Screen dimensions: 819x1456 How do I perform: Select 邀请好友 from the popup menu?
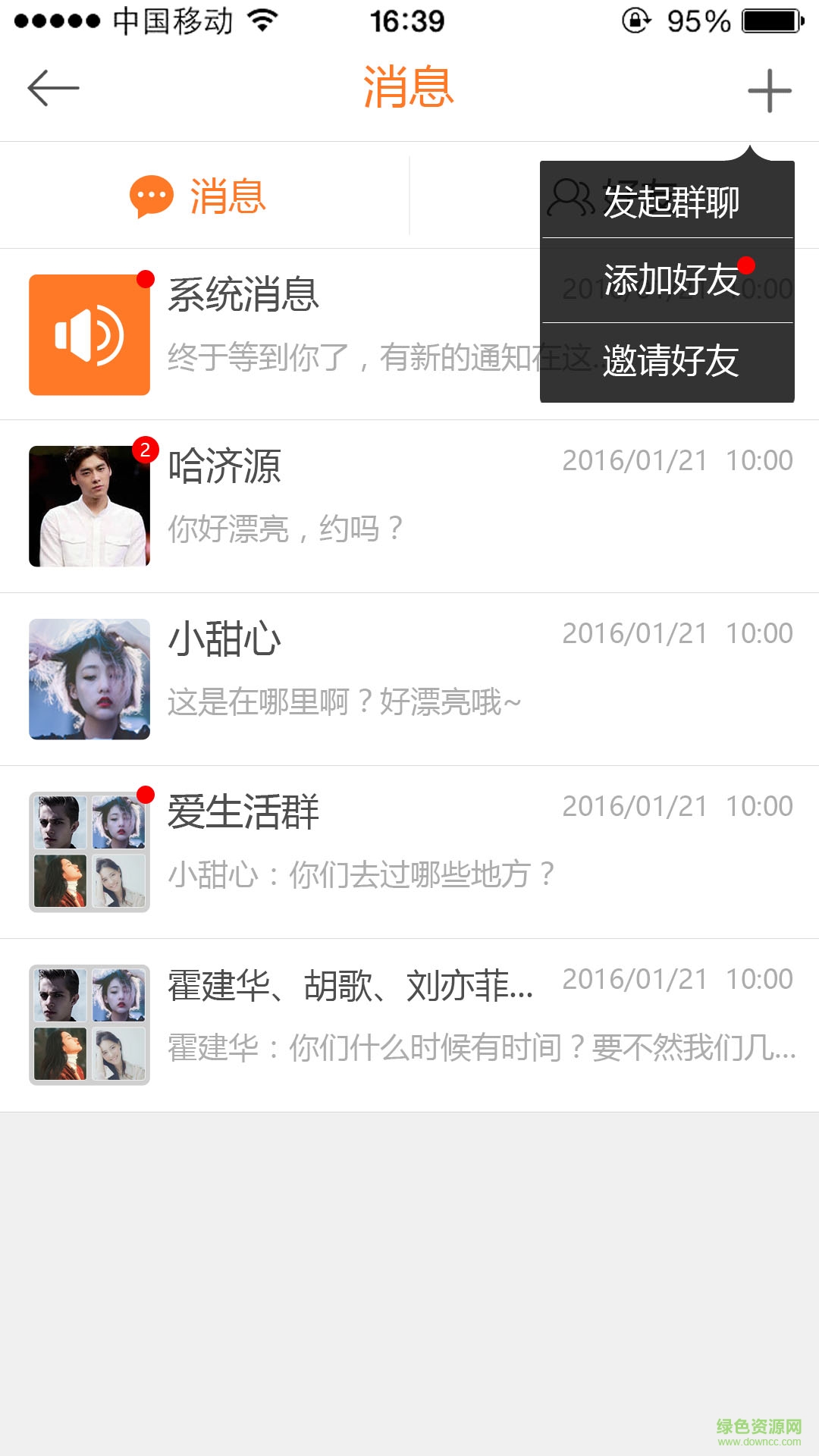669,361
